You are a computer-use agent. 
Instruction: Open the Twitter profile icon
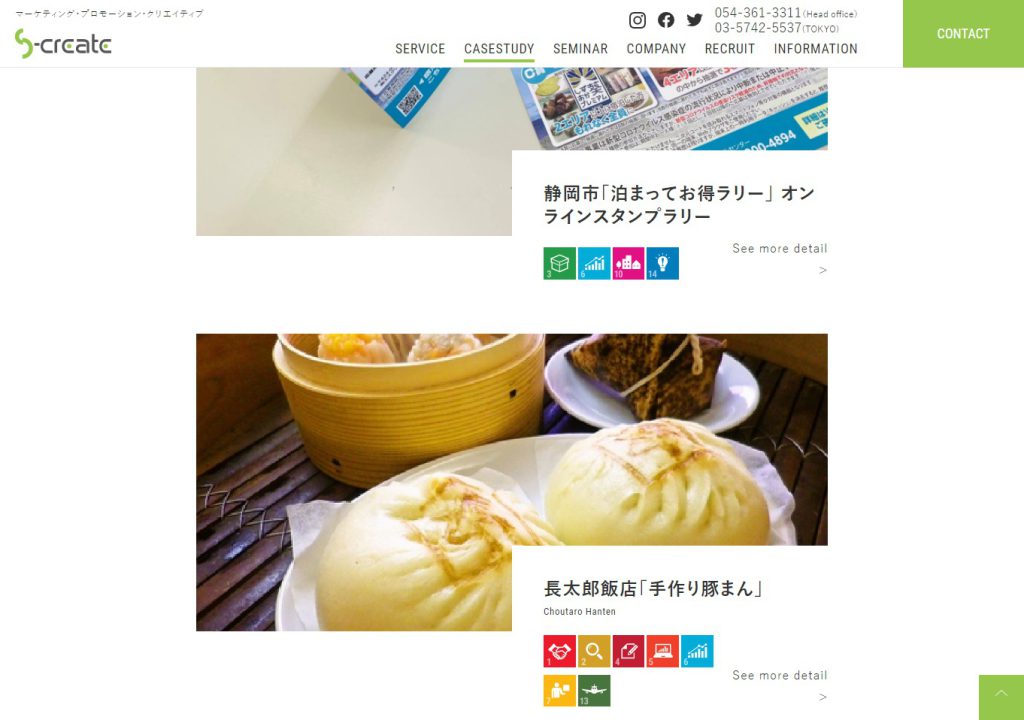(694, 20)
